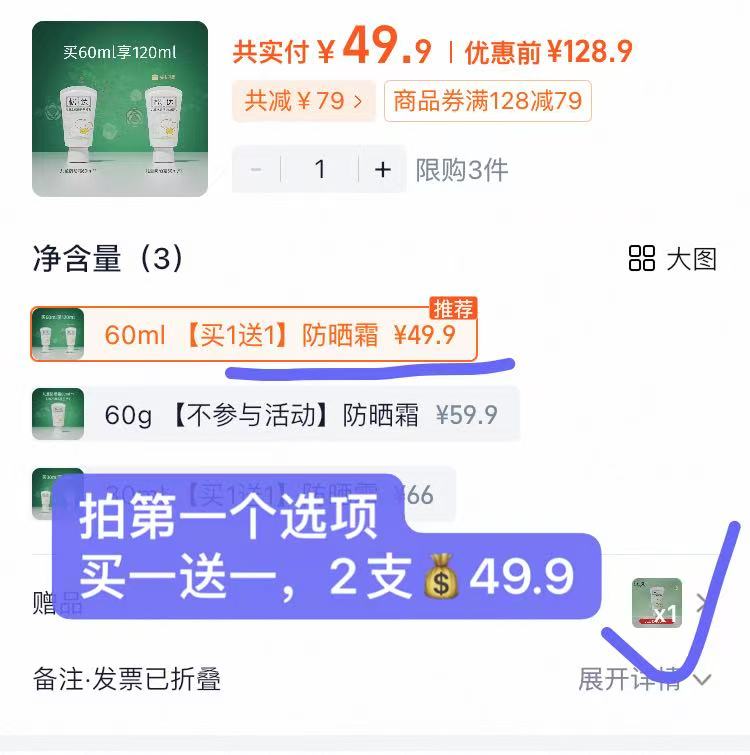Viewport: 750px width, 755px height.
Task: Decrease quantity with the minus button
Action: 256,169
